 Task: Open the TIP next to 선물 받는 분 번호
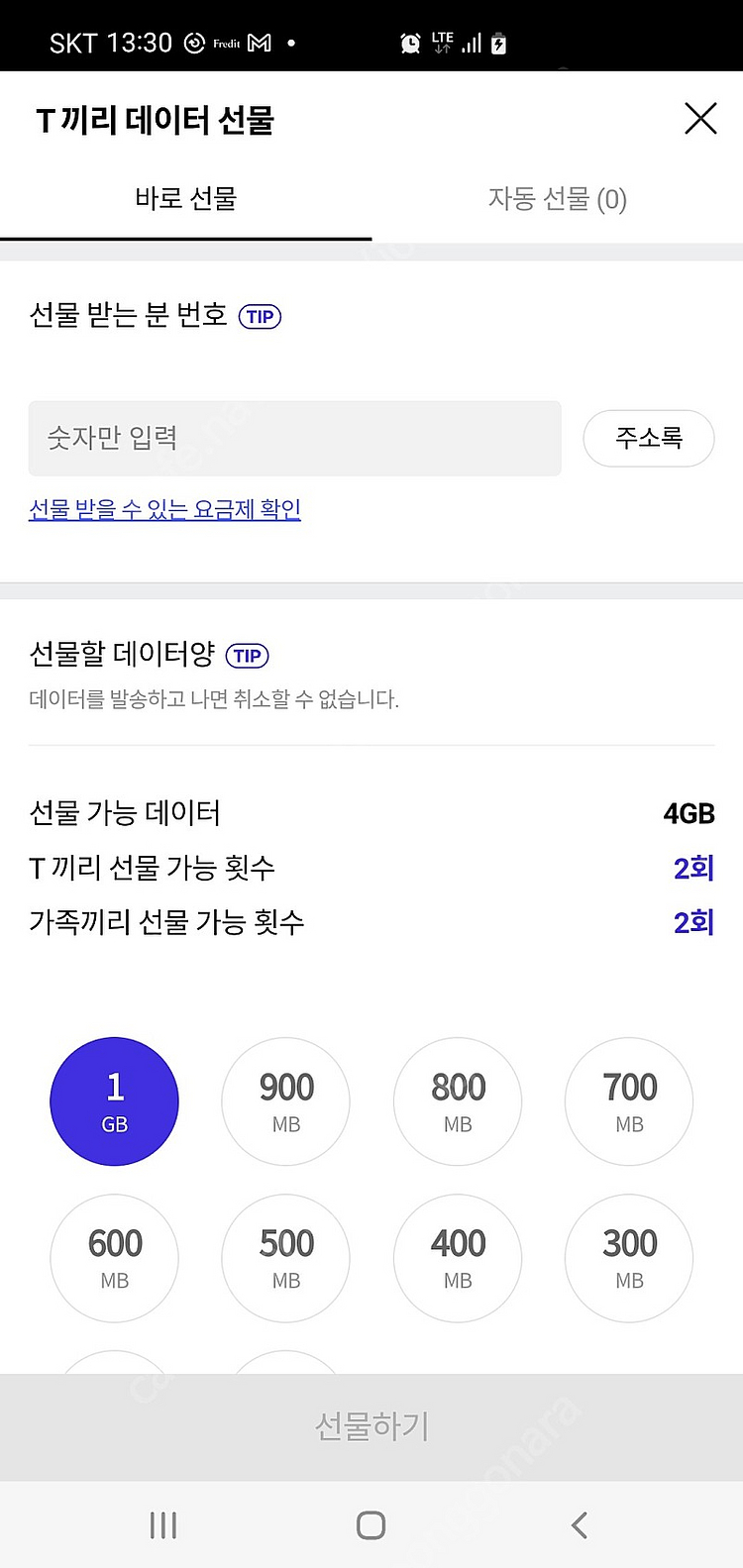point(260,316)
